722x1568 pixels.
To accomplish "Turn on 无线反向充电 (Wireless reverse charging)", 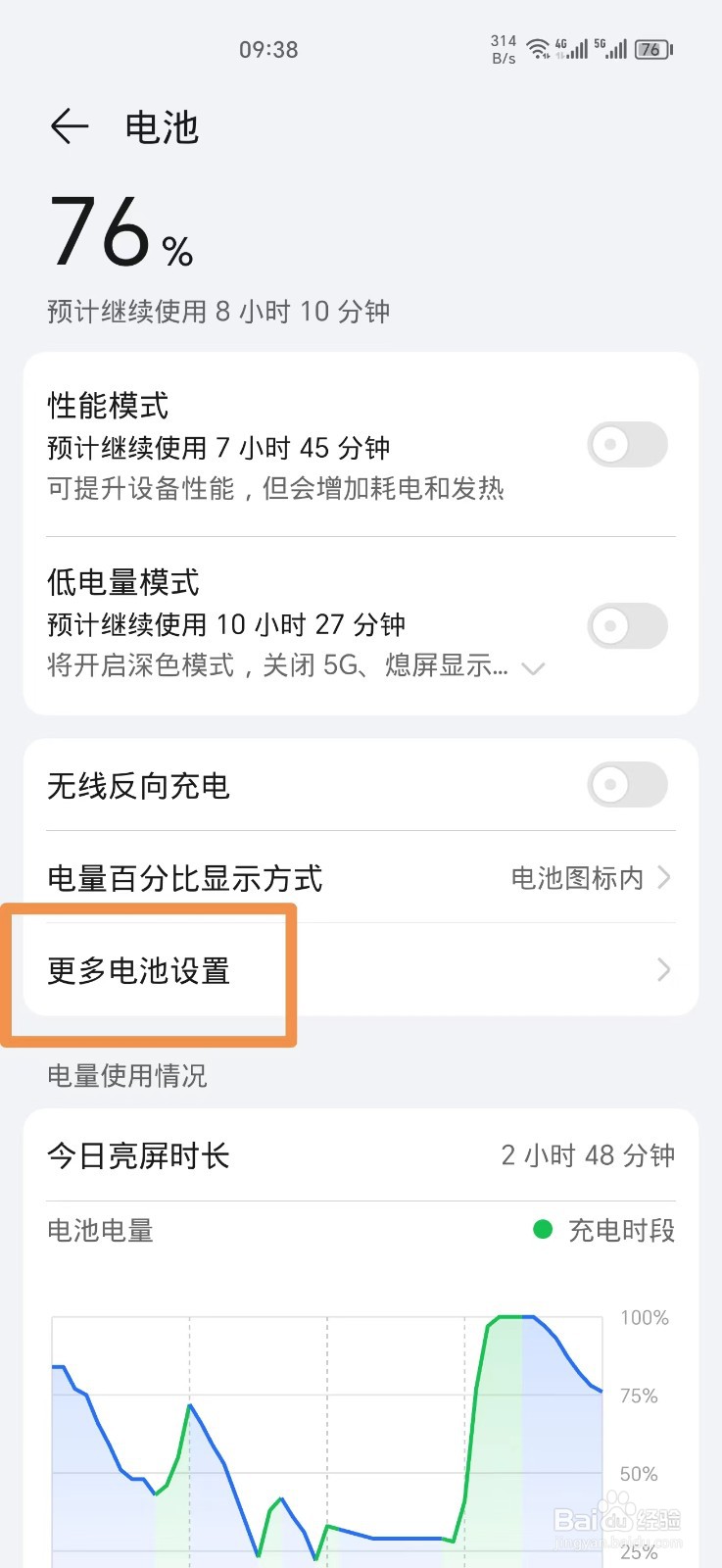I will [627, 785].
